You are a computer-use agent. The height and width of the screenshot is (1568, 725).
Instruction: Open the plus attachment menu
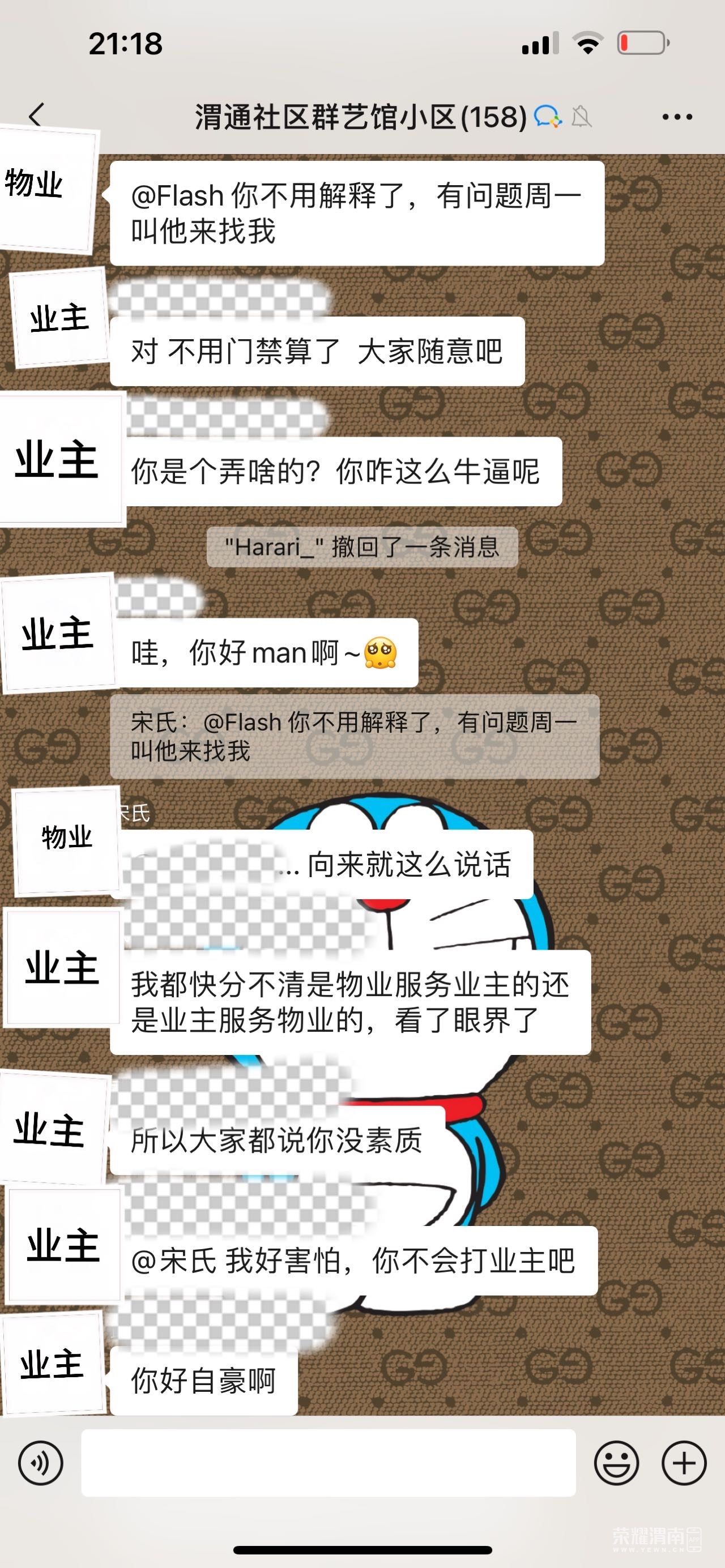[684, 1463]
